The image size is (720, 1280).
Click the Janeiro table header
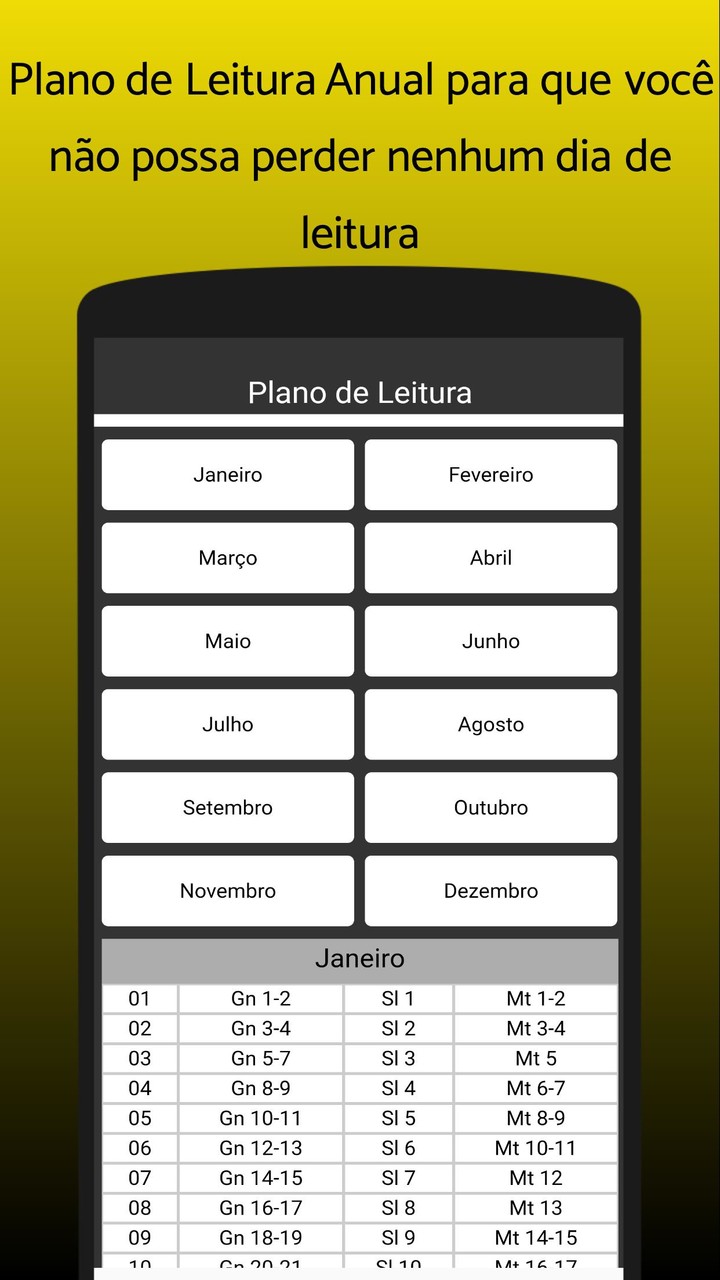[359, 958]
